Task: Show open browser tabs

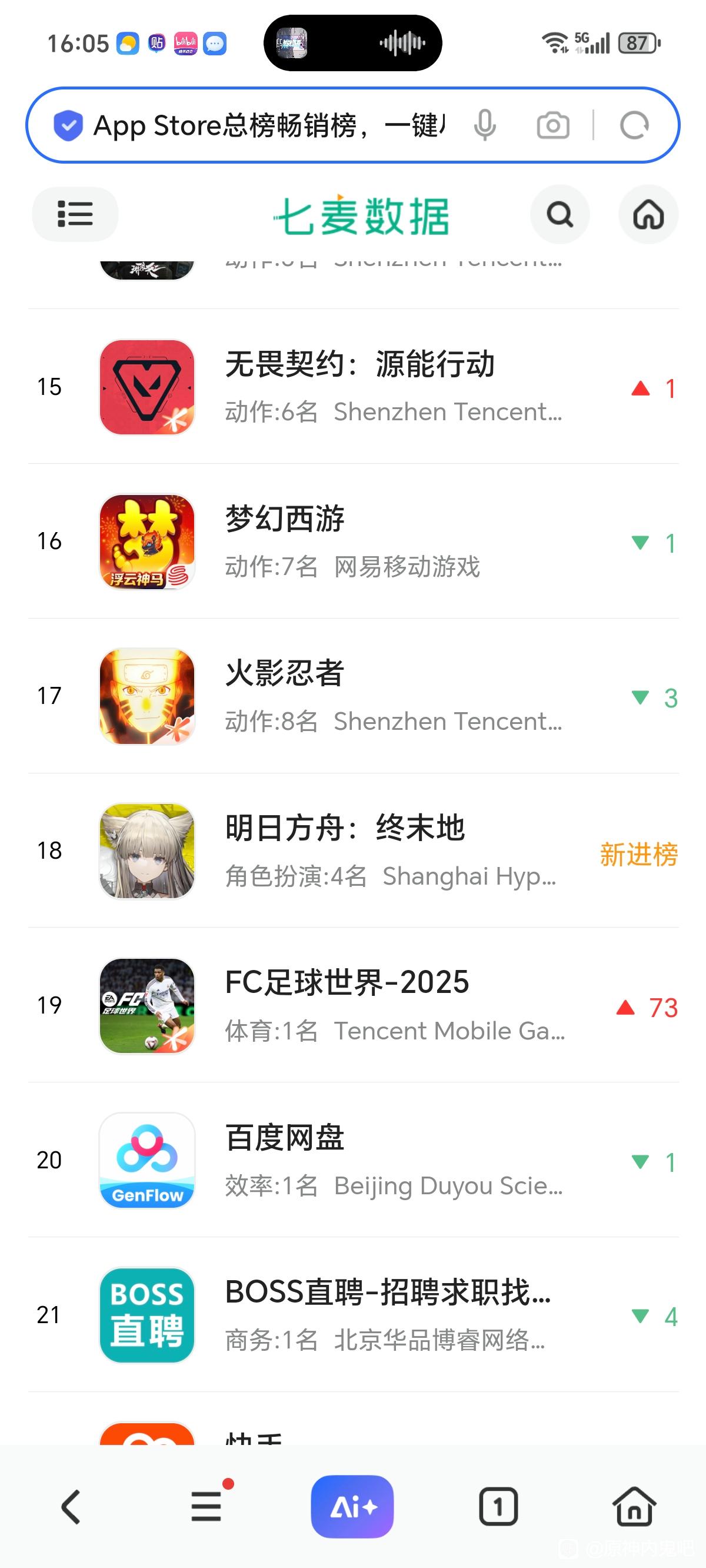Action: tap(498, 1507)
